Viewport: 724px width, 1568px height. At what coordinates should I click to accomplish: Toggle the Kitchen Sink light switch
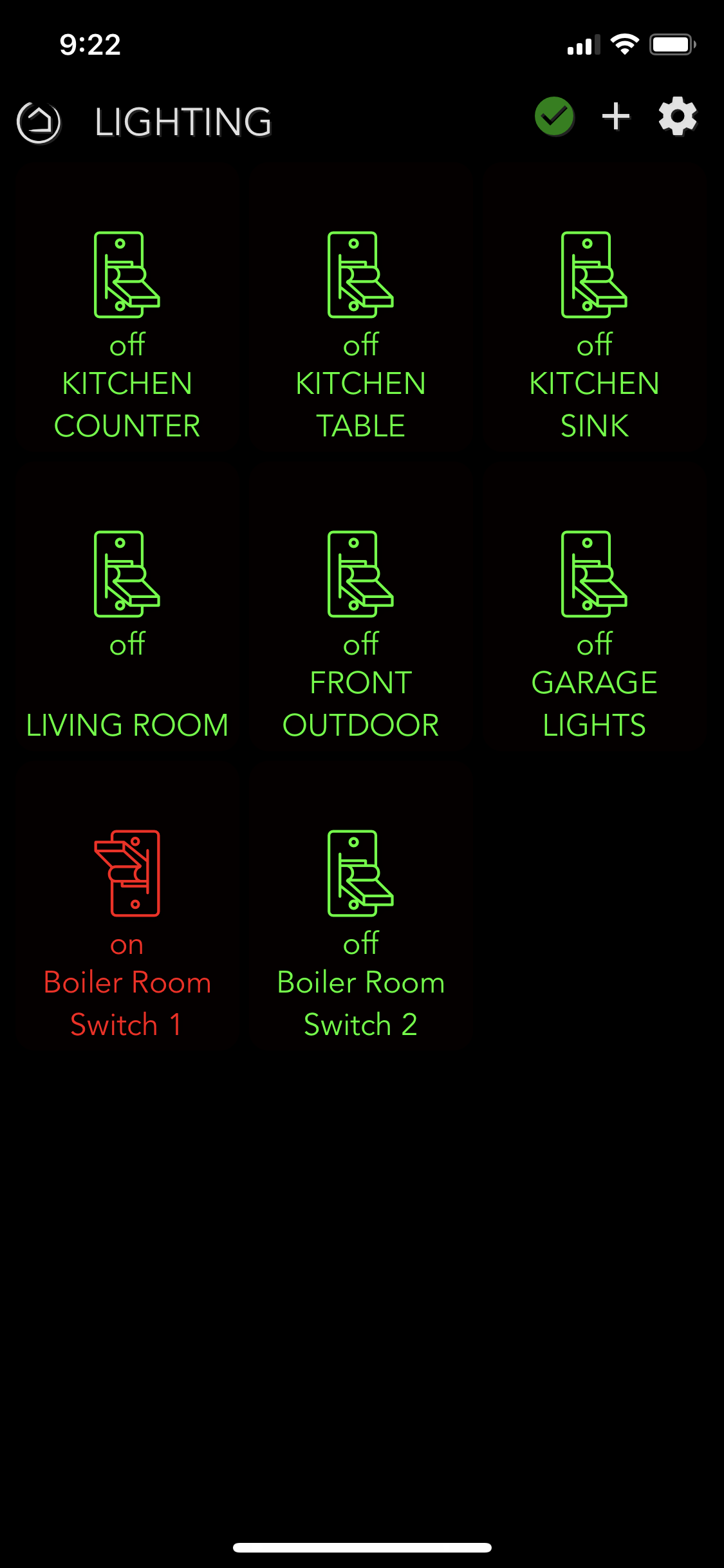594,275
